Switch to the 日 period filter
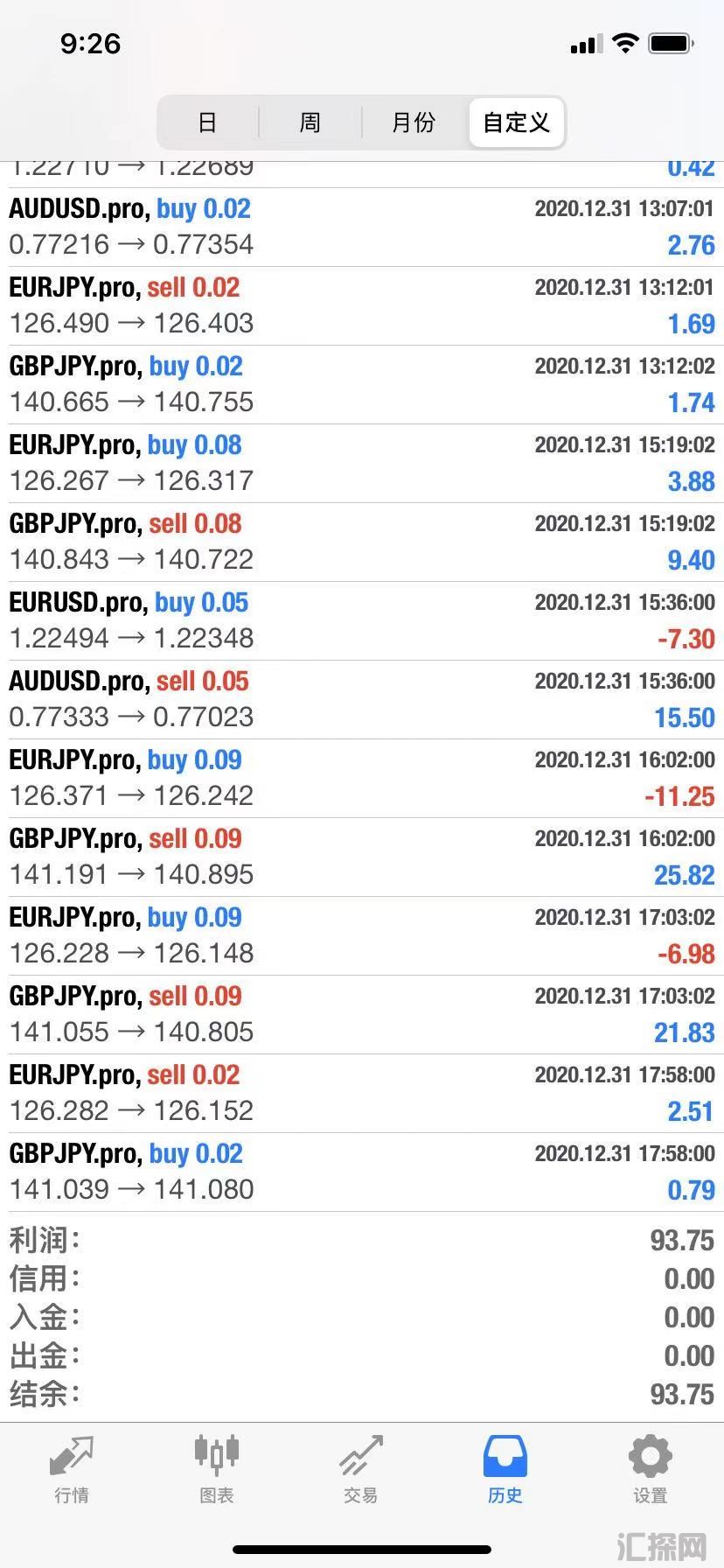This screenshot has width=724, height=1568. [207, 122]
